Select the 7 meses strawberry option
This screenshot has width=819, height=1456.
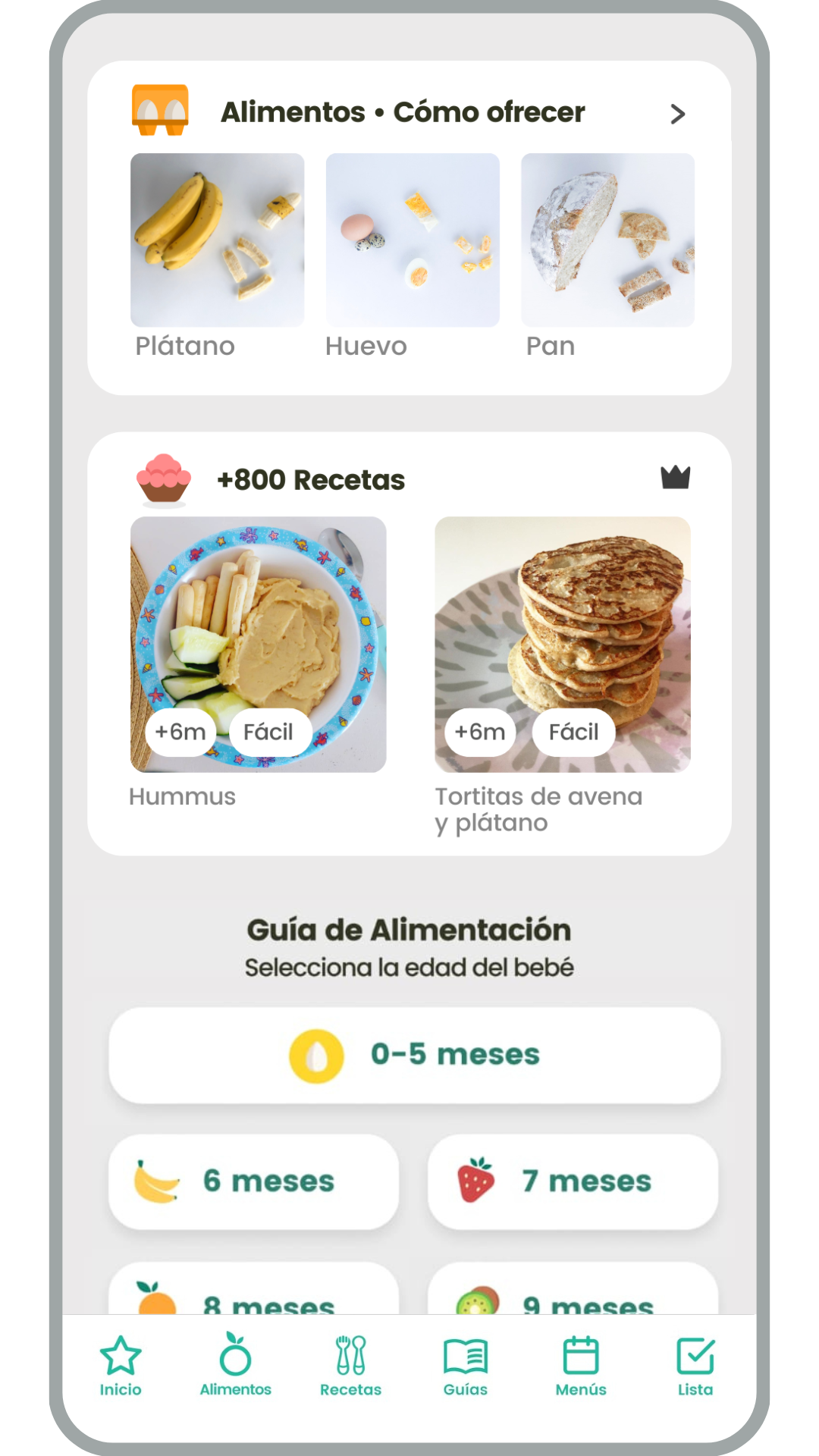573,1181
